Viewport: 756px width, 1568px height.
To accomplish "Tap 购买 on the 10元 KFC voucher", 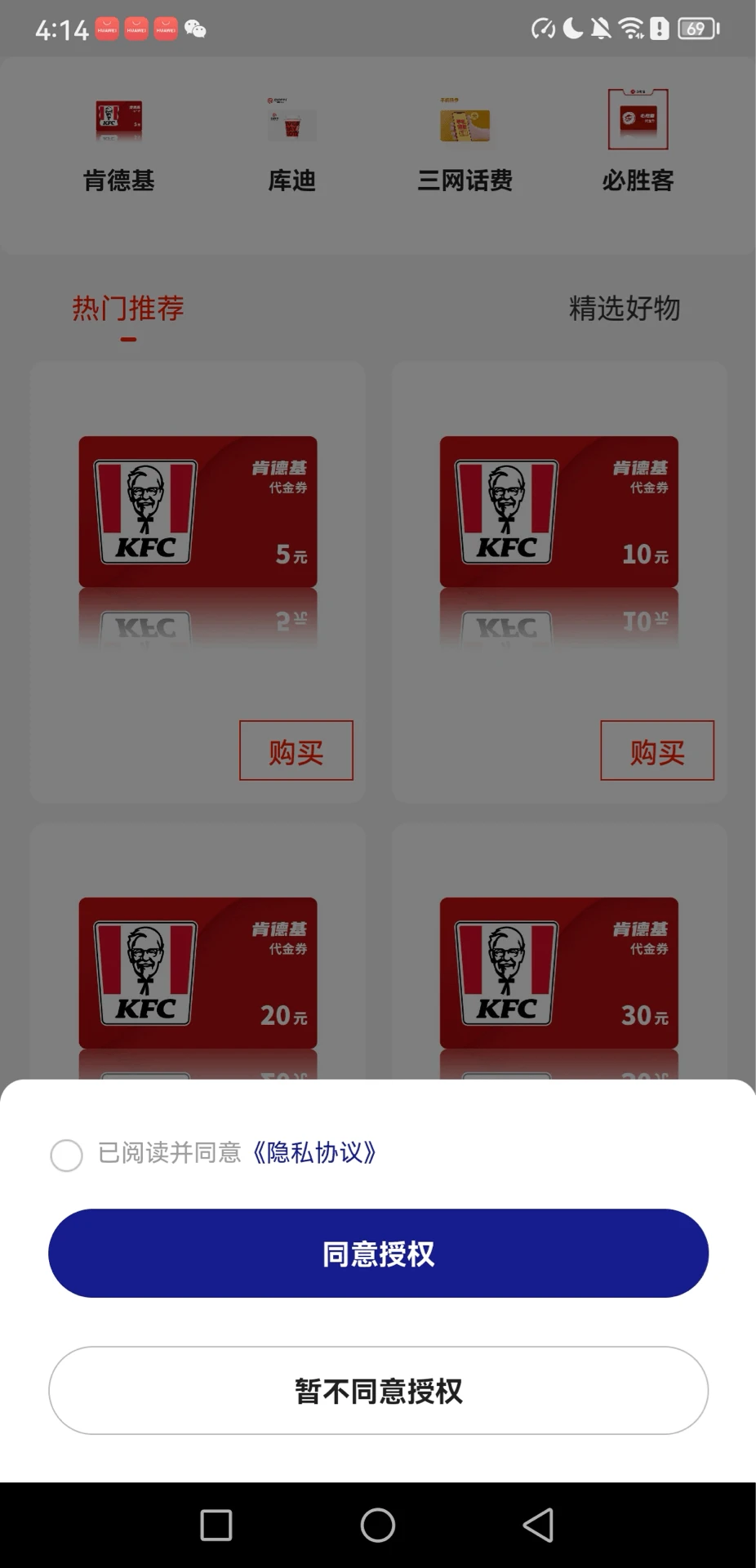I will (x=657, y=751).
